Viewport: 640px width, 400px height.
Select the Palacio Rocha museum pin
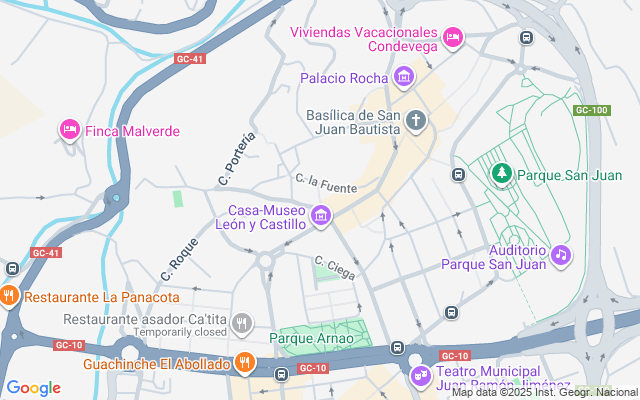click(x=403, y=76)
